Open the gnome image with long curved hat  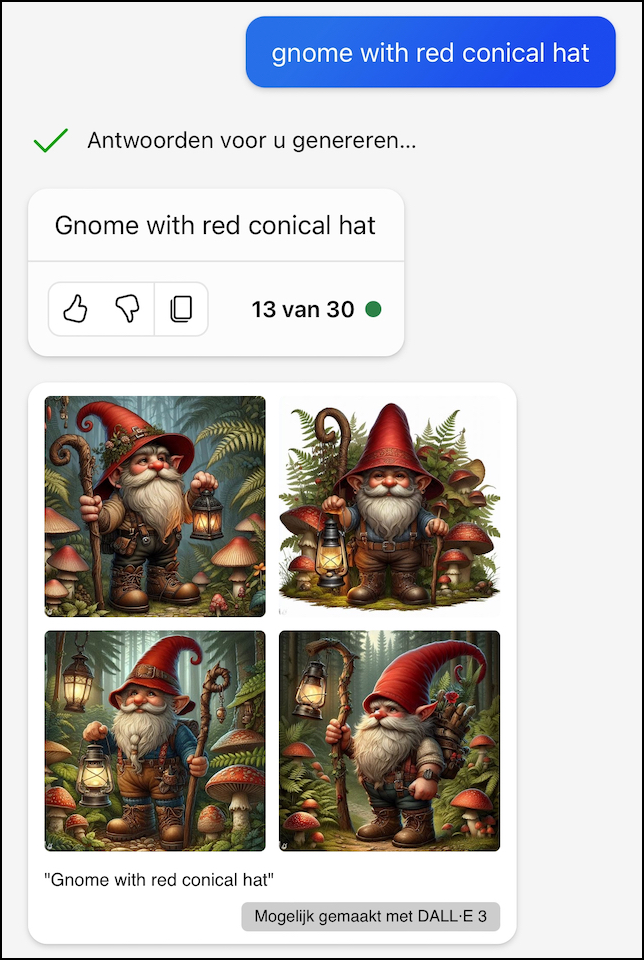coord(389,740)
